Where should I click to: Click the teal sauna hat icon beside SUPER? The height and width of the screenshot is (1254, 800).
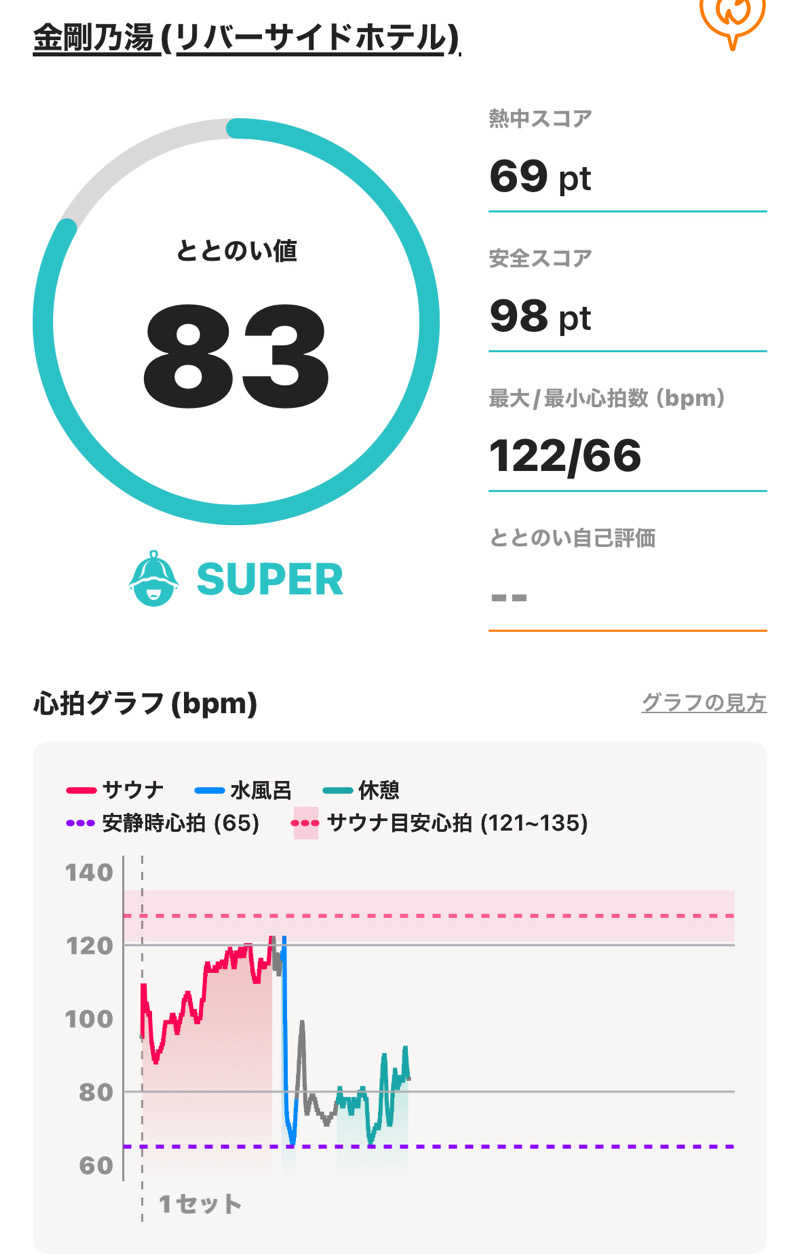click(x=156, y=578)
